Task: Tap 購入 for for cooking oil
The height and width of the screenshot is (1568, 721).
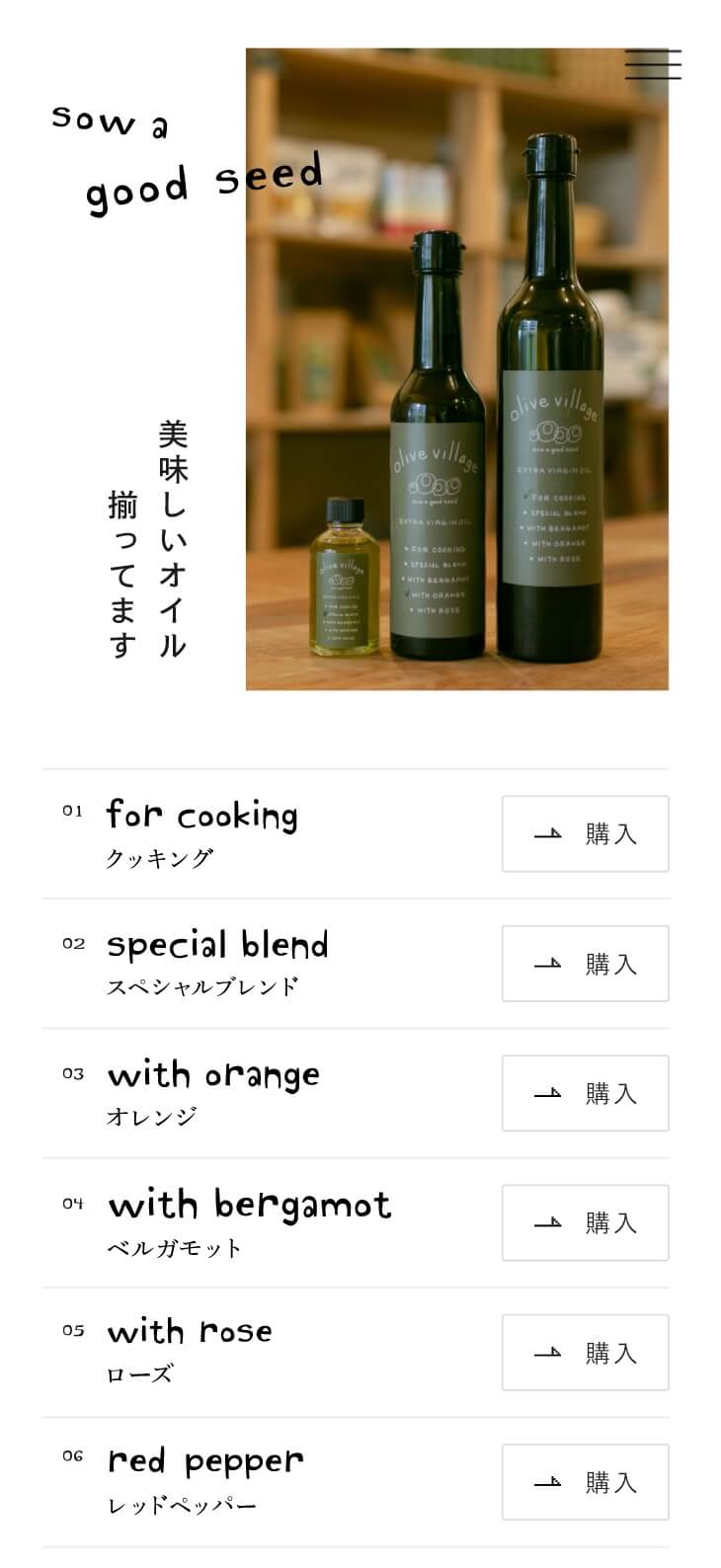Action: click(585, 833)
